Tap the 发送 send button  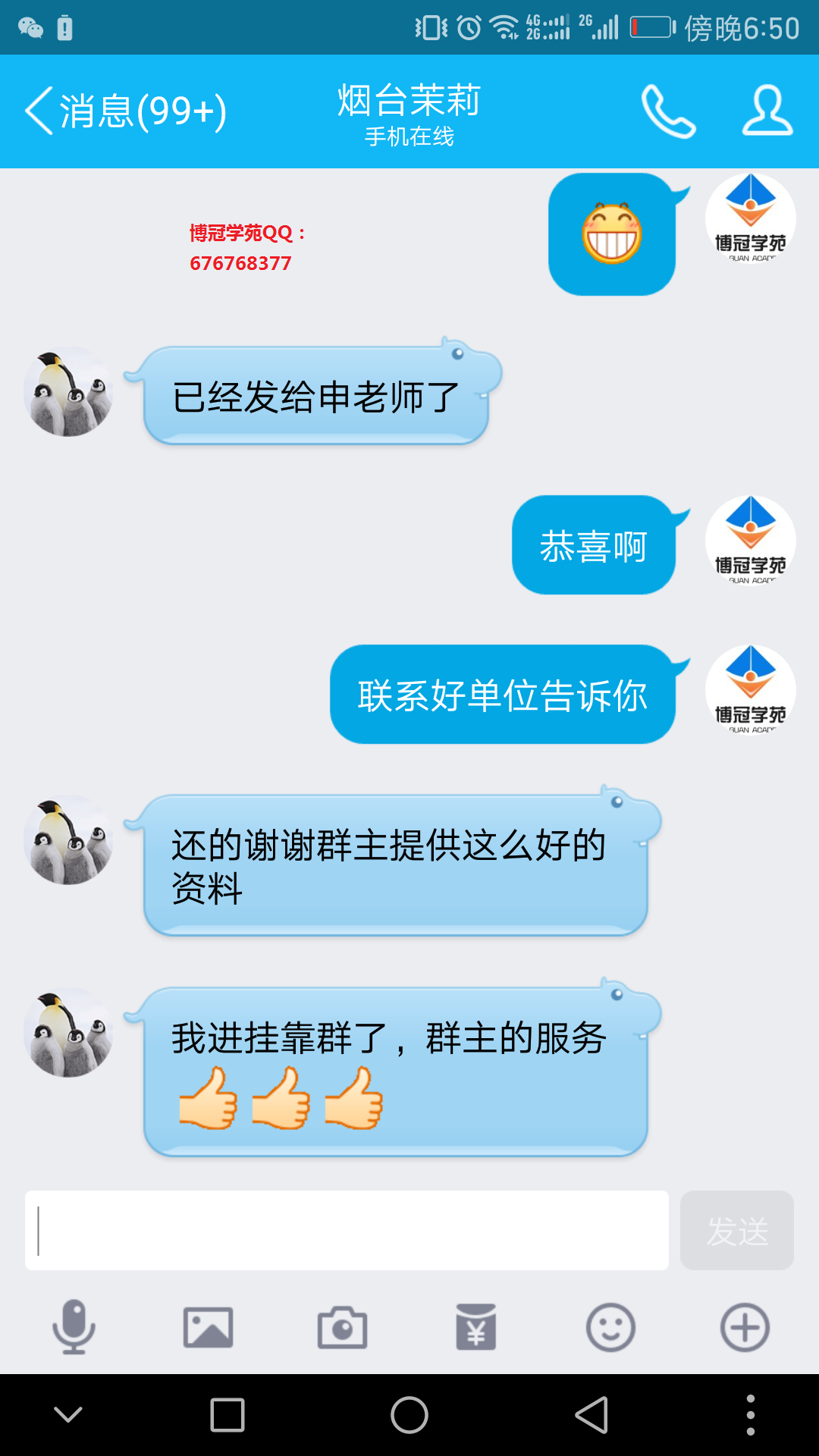tap(736, 1230)
